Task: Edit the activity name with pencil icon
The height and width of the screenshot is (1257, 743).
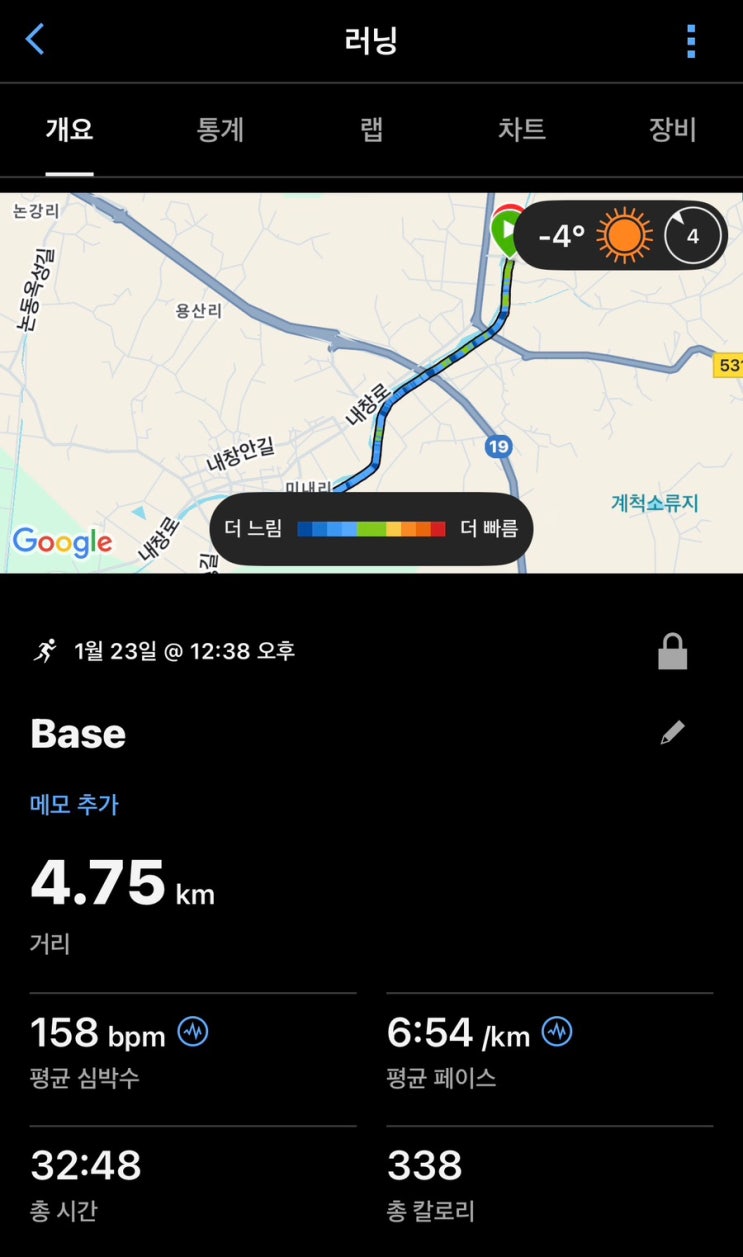Action: [672, 733]
